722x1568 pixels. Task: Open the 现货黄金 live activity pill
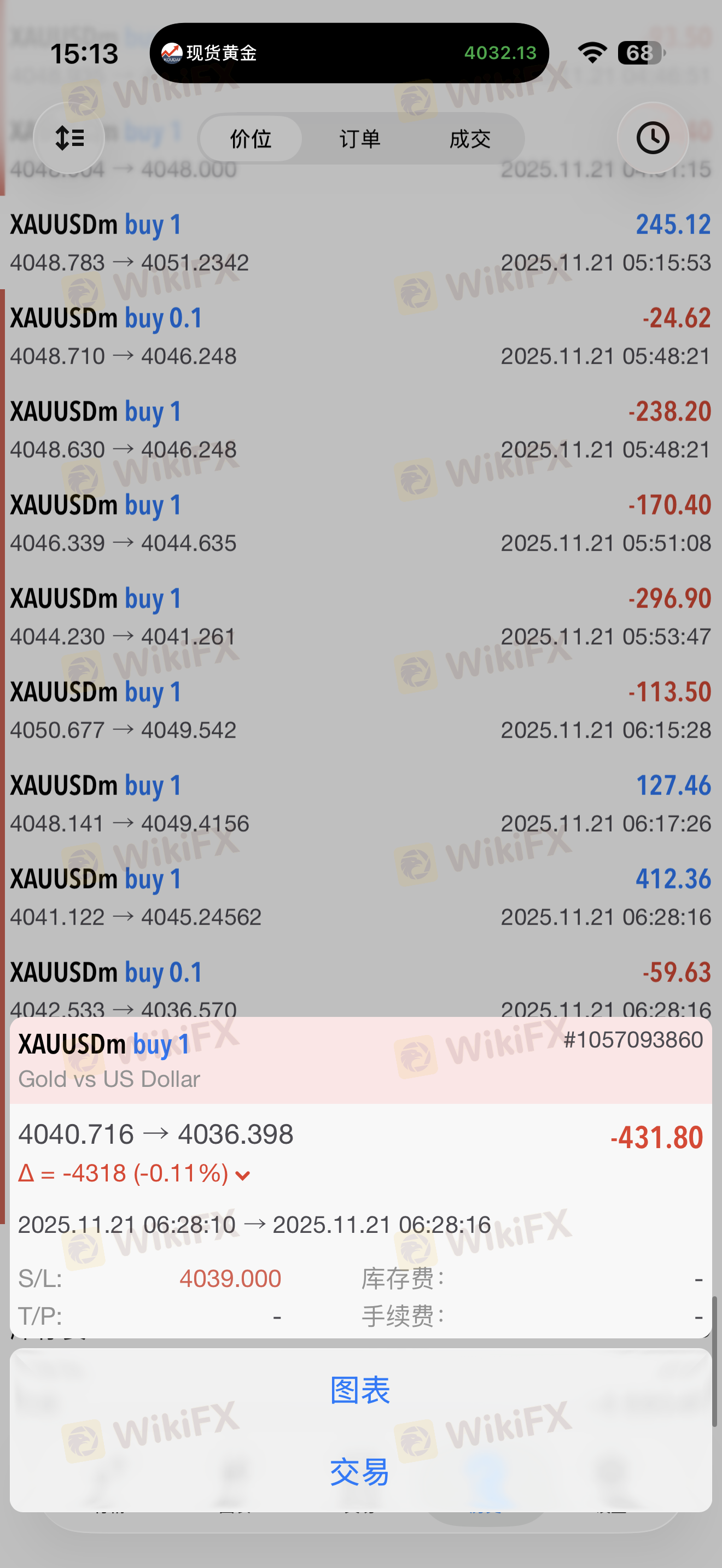click(x=349, y=53)
